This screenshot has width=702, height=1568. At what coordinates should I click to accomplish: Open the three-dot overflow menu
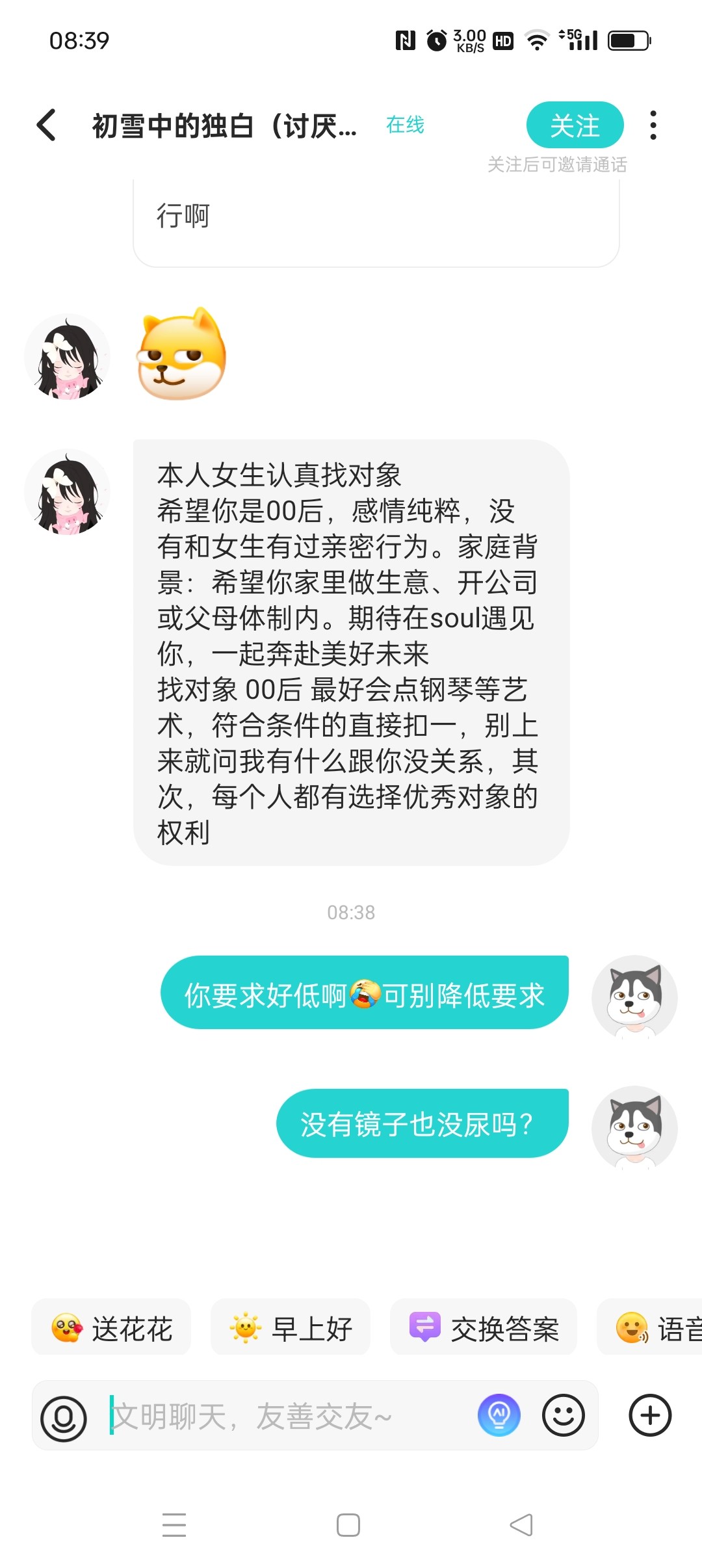pos(653,125)
